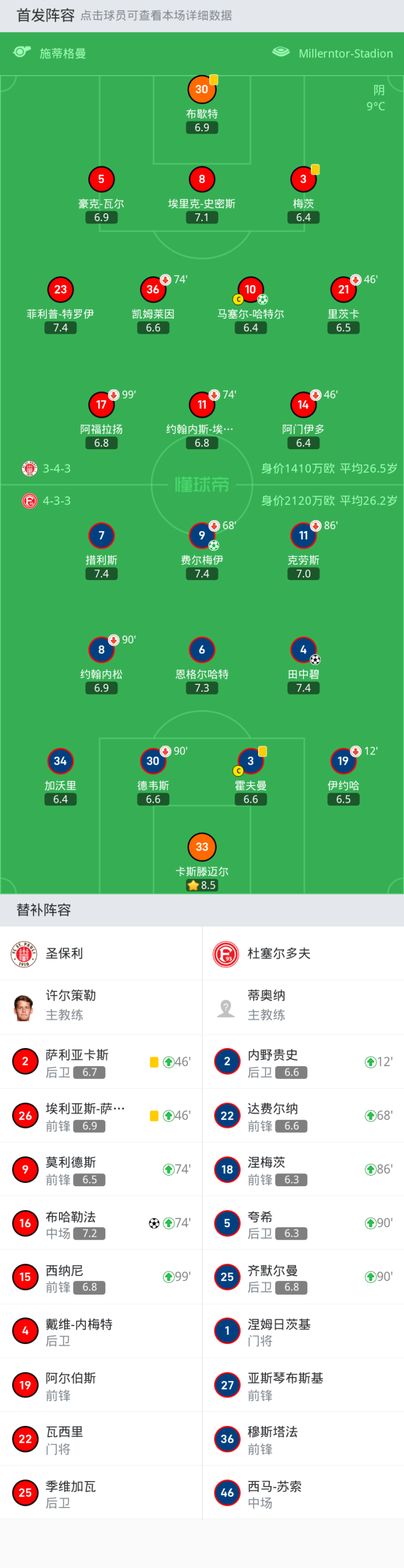Open 圣保利 team page
Viewport: 404px width, 1568px height.
(64, 954)
